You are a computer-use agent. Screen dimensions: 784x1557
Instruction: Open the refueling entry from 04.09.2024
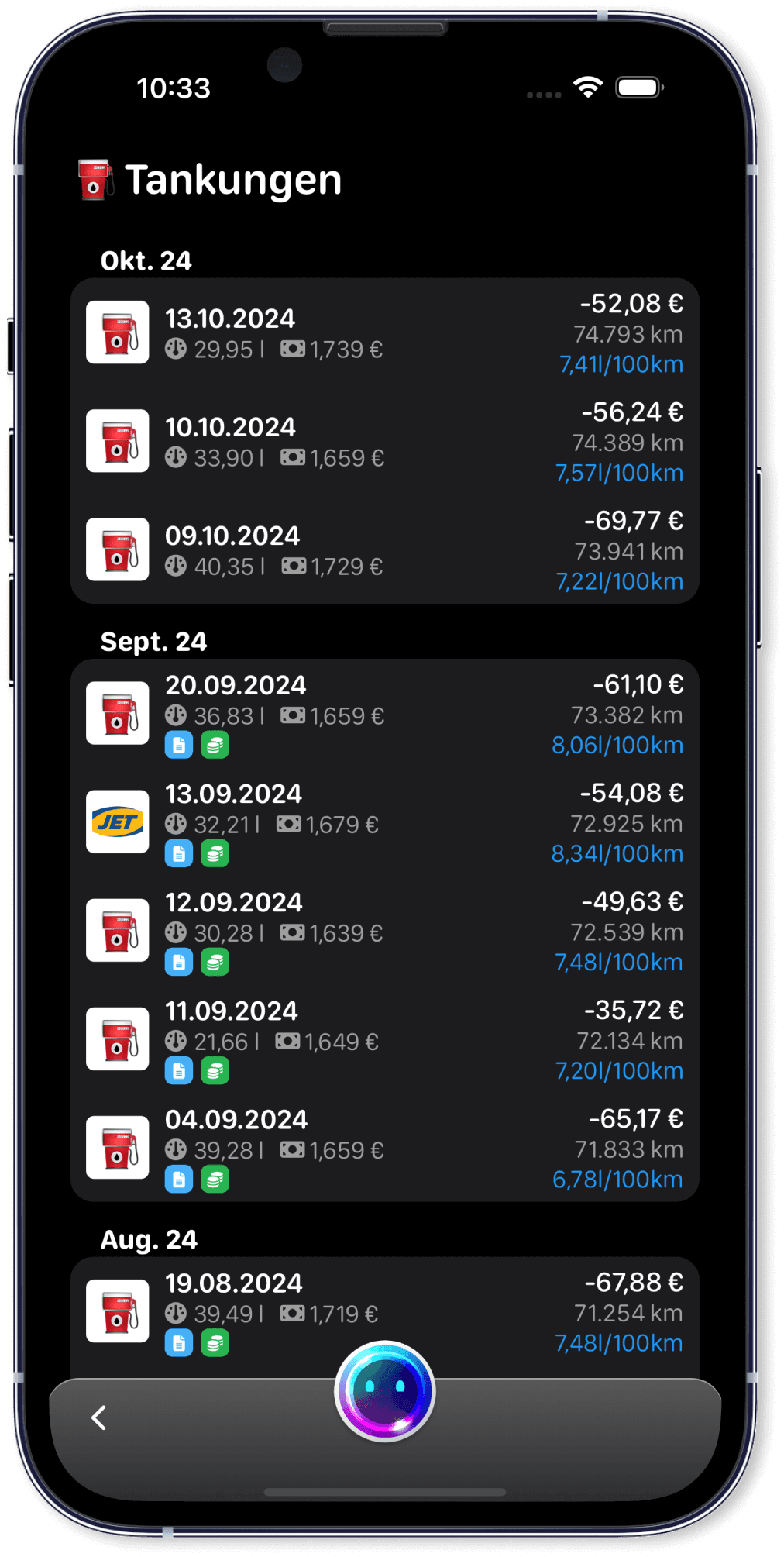(384, 1148)
